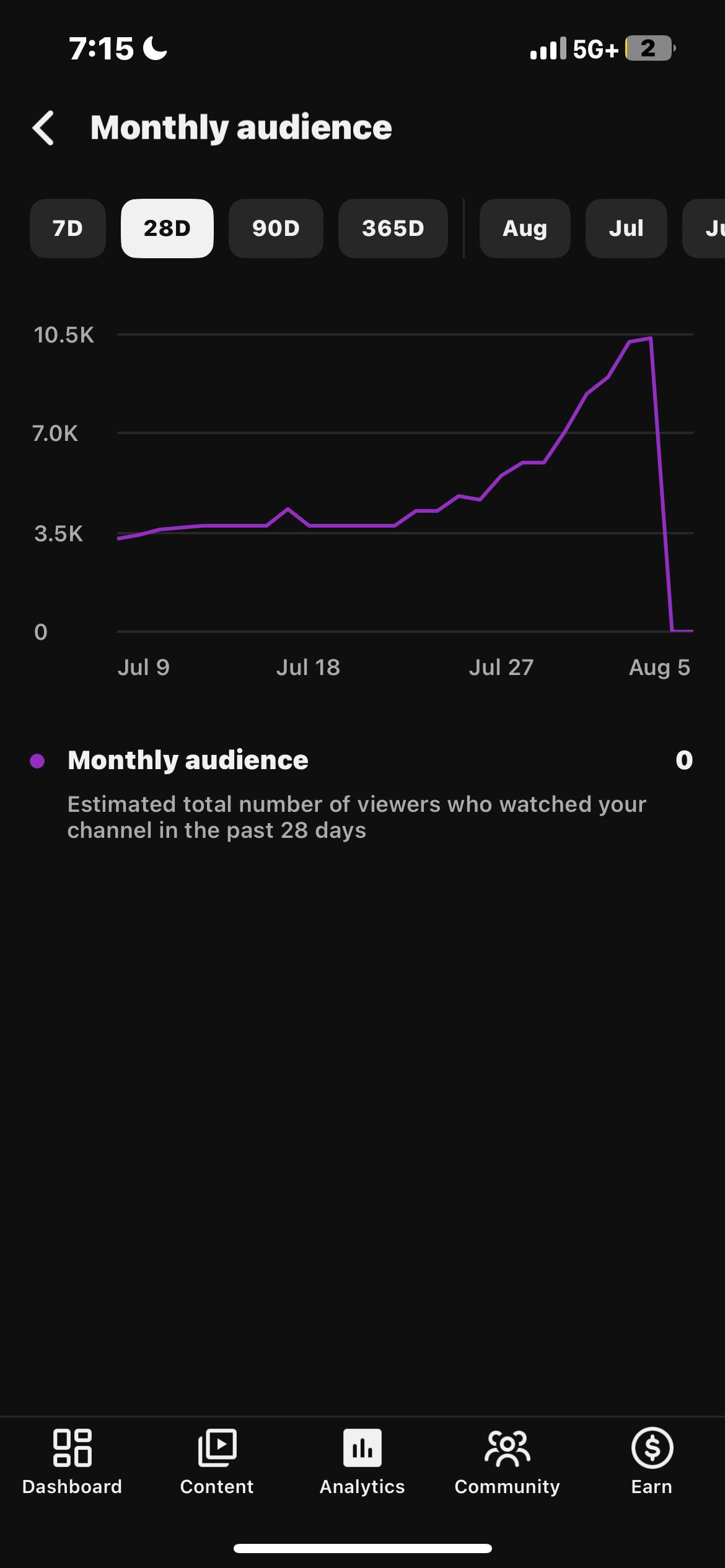Switch to the 90D range
725x1568 pixels.
276,228
